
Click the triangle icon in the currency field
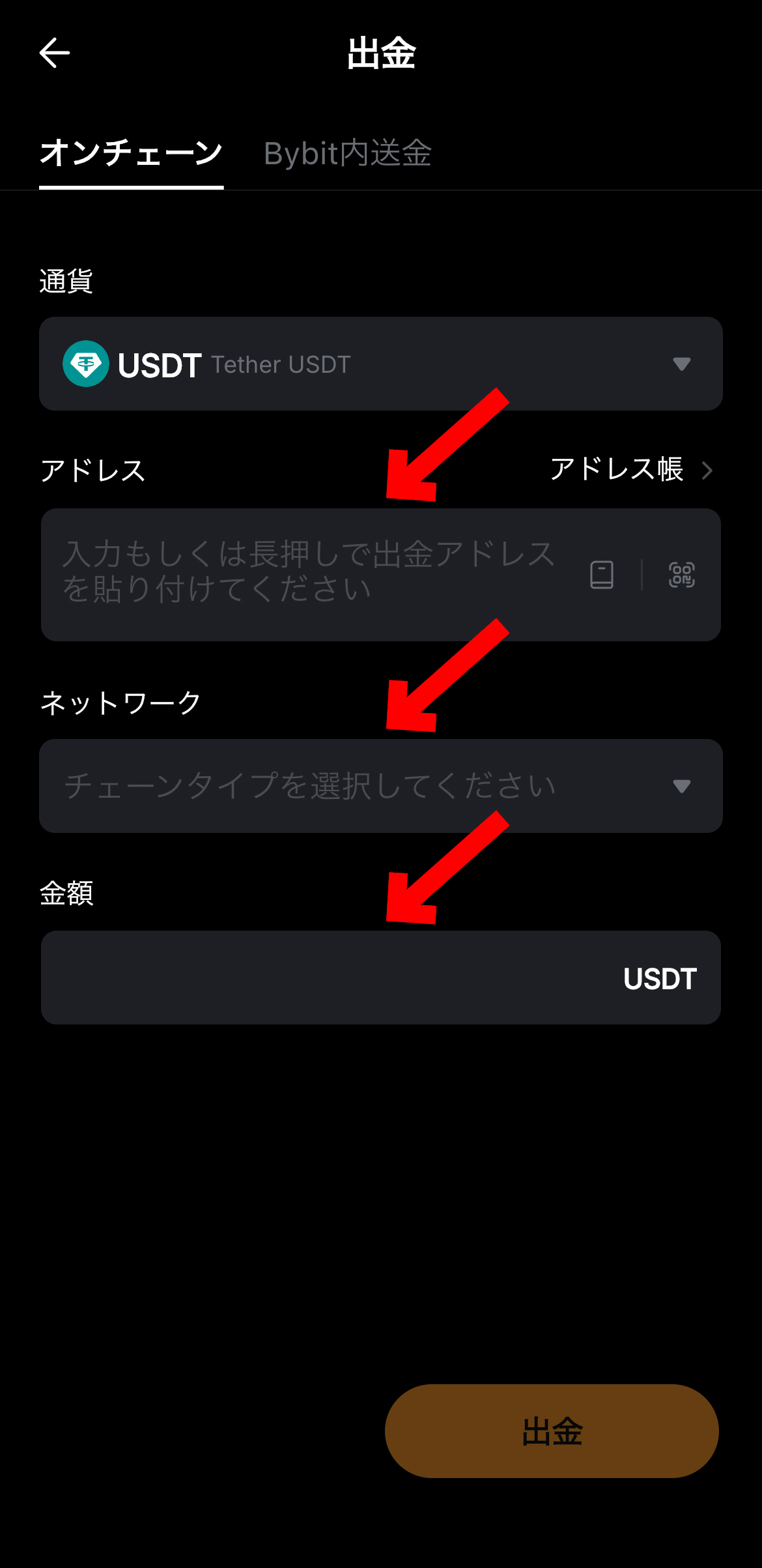click(x=682, y=365)
